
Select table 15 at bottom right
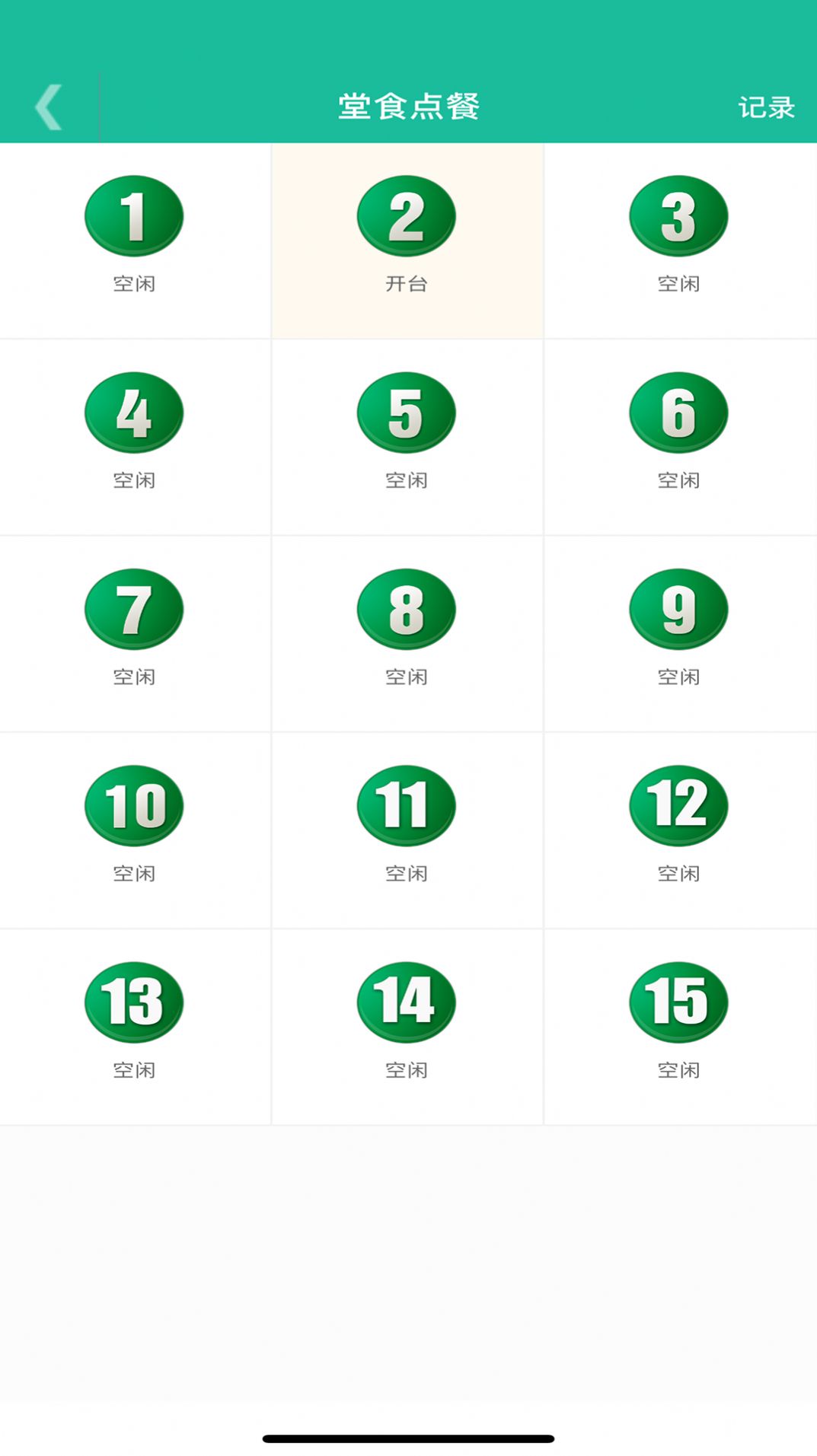coord(679,1002)
